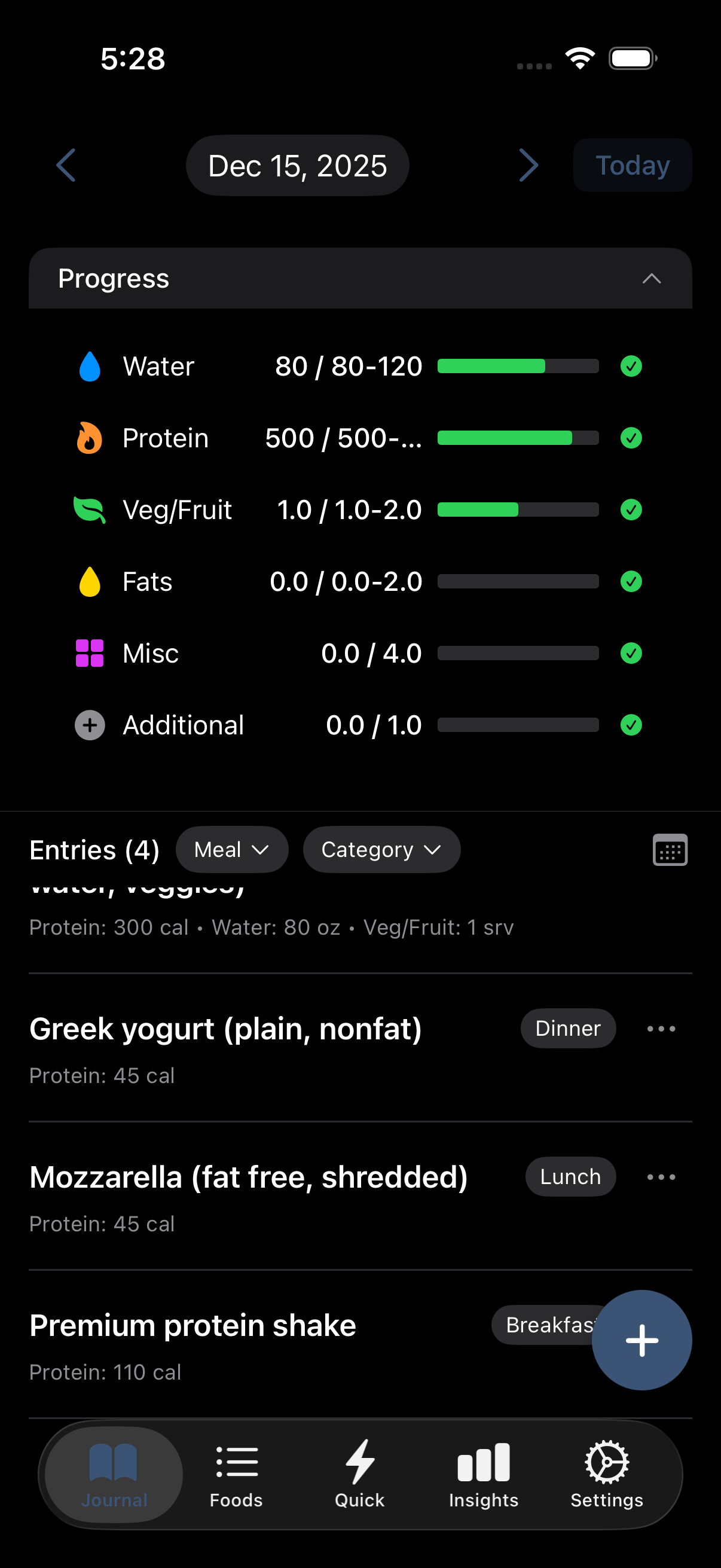The height and width of the screenshot is (1568, 721).
Task: Select the Veg/Fruit leaf icon
Action: click(89, 510)
